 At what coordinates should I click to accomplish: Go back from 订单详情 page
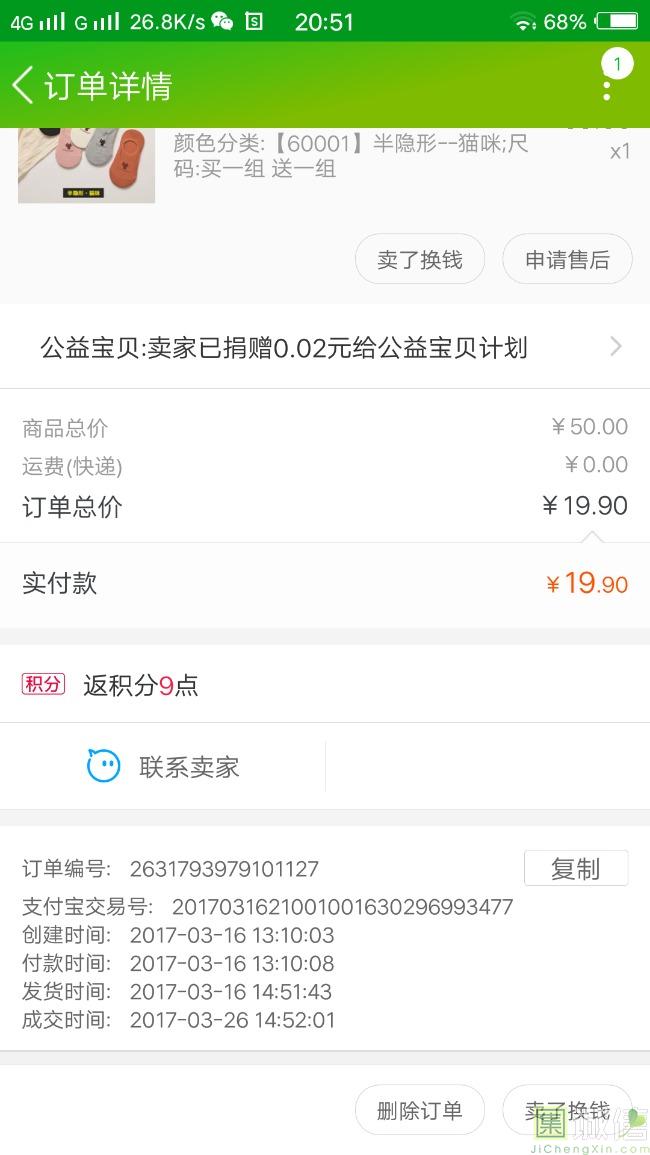[x=24, y=85]
